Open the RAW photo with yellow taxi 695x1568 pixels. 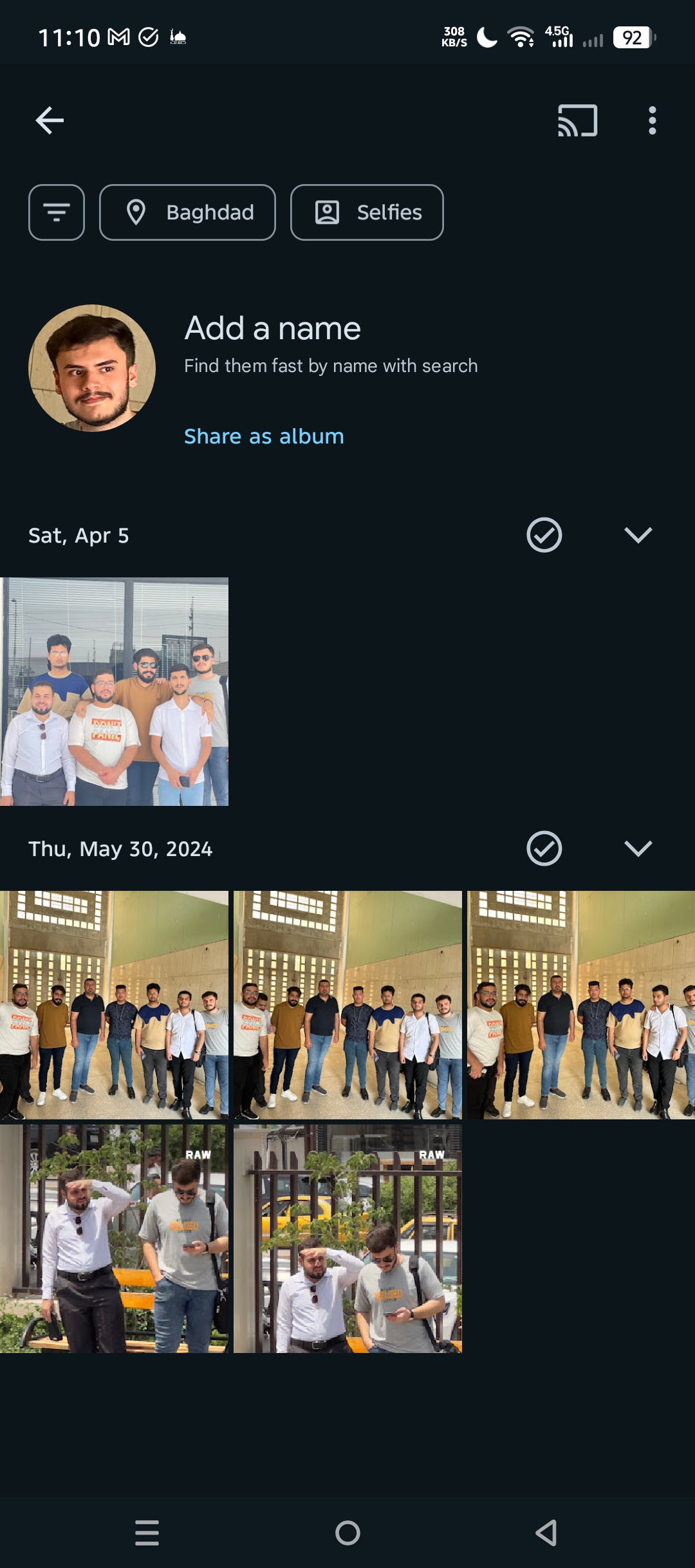pyautogui.click(x=347, y=1238)
